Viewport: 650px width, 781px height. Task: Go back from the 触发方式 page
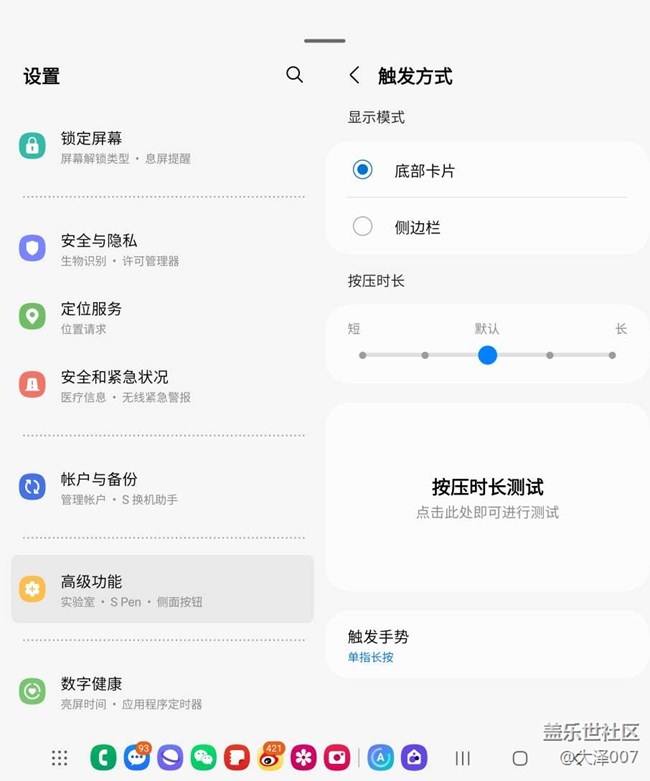354,76
